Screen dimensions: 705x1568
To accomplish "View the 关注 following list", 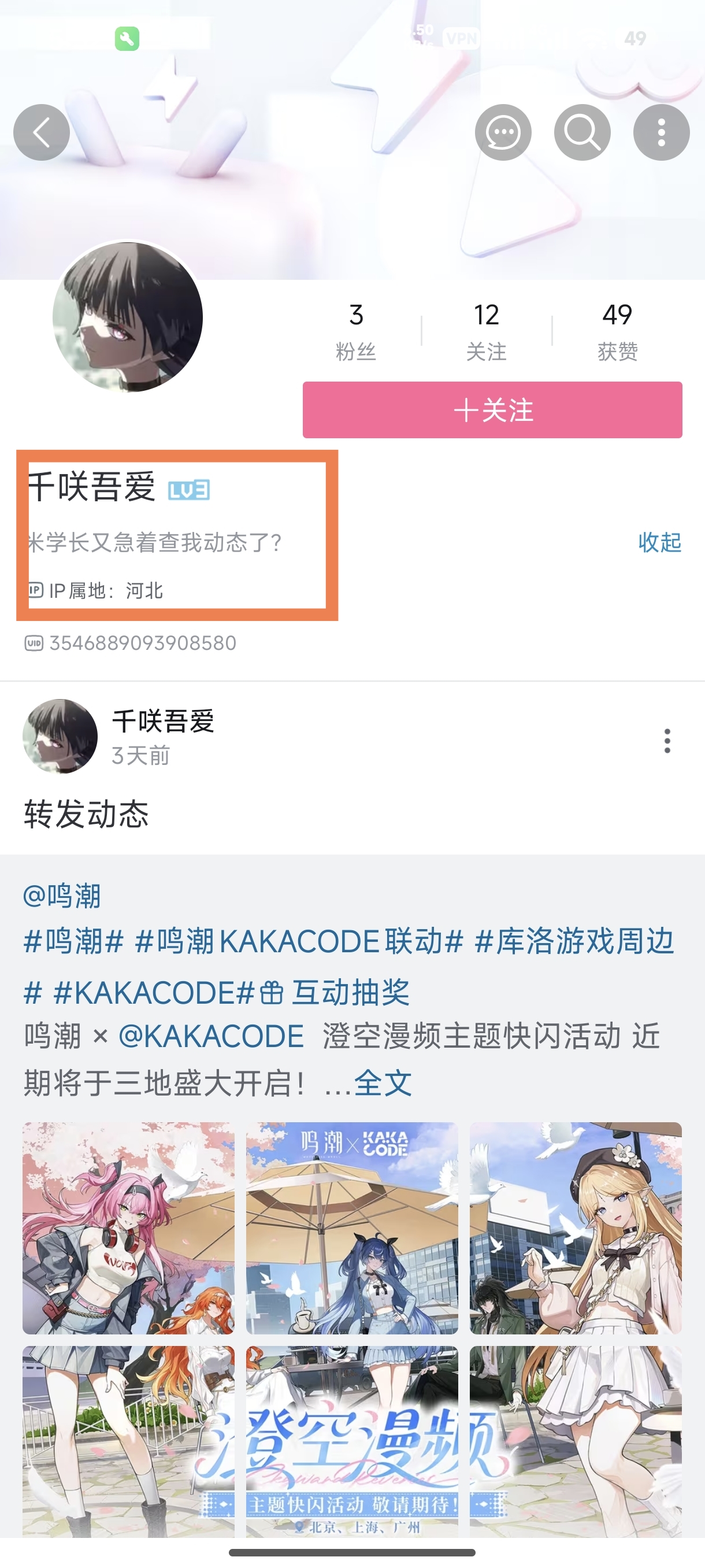I will click(486, 331).
